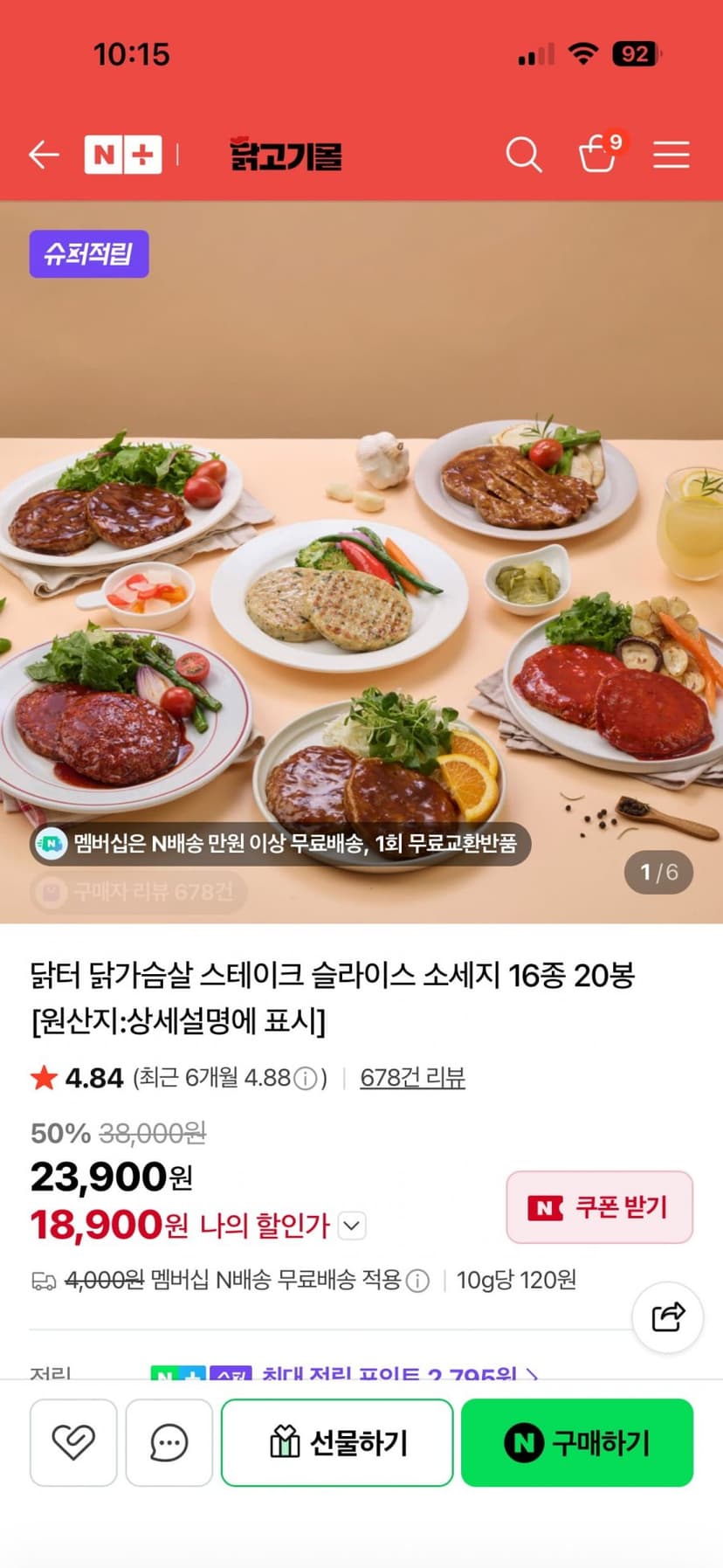Open the hamburger menu
This screenshot has width=723, height=1568.
click(671, 155)
